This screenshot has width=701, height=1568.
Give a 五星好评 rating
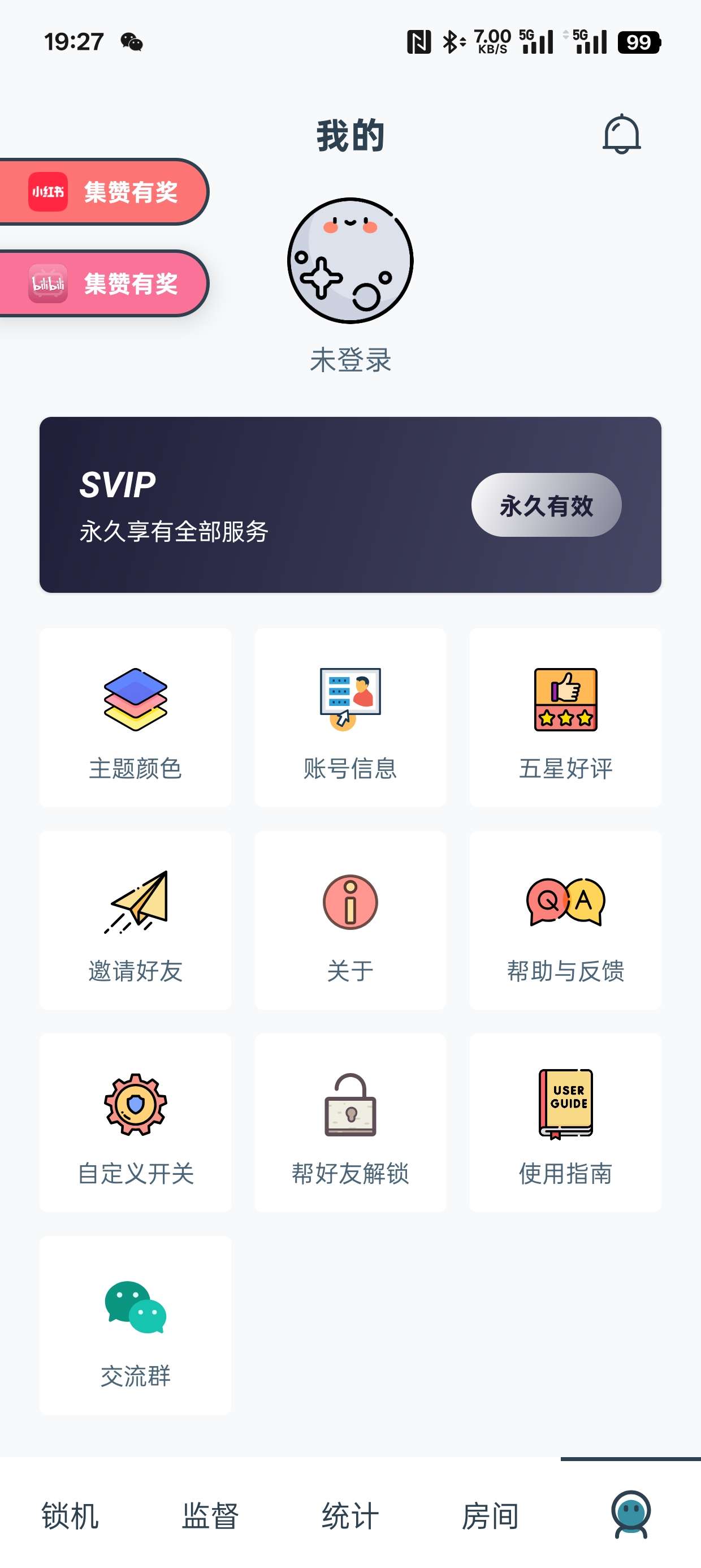coord(565,718)
